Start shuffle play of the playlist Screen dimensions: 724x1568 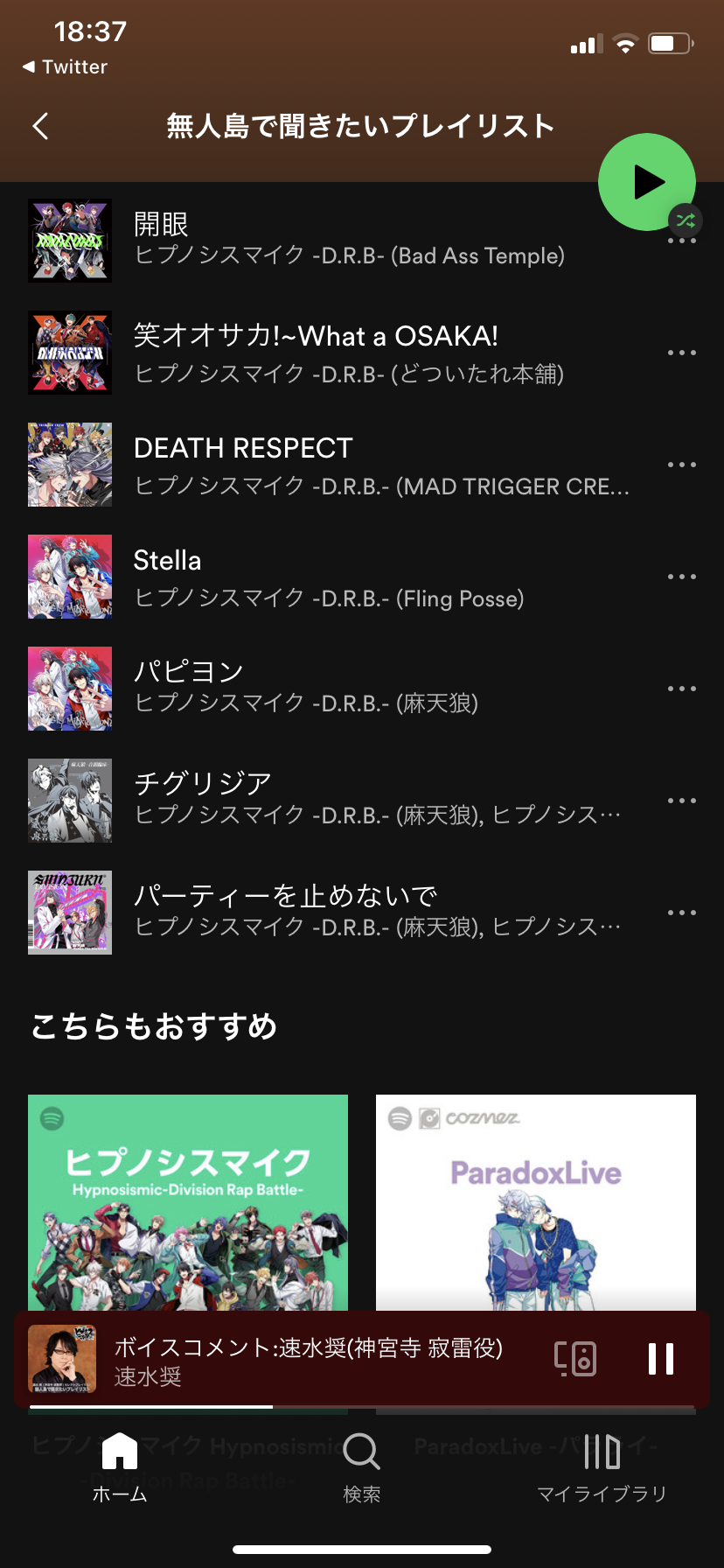click(647, 182)
